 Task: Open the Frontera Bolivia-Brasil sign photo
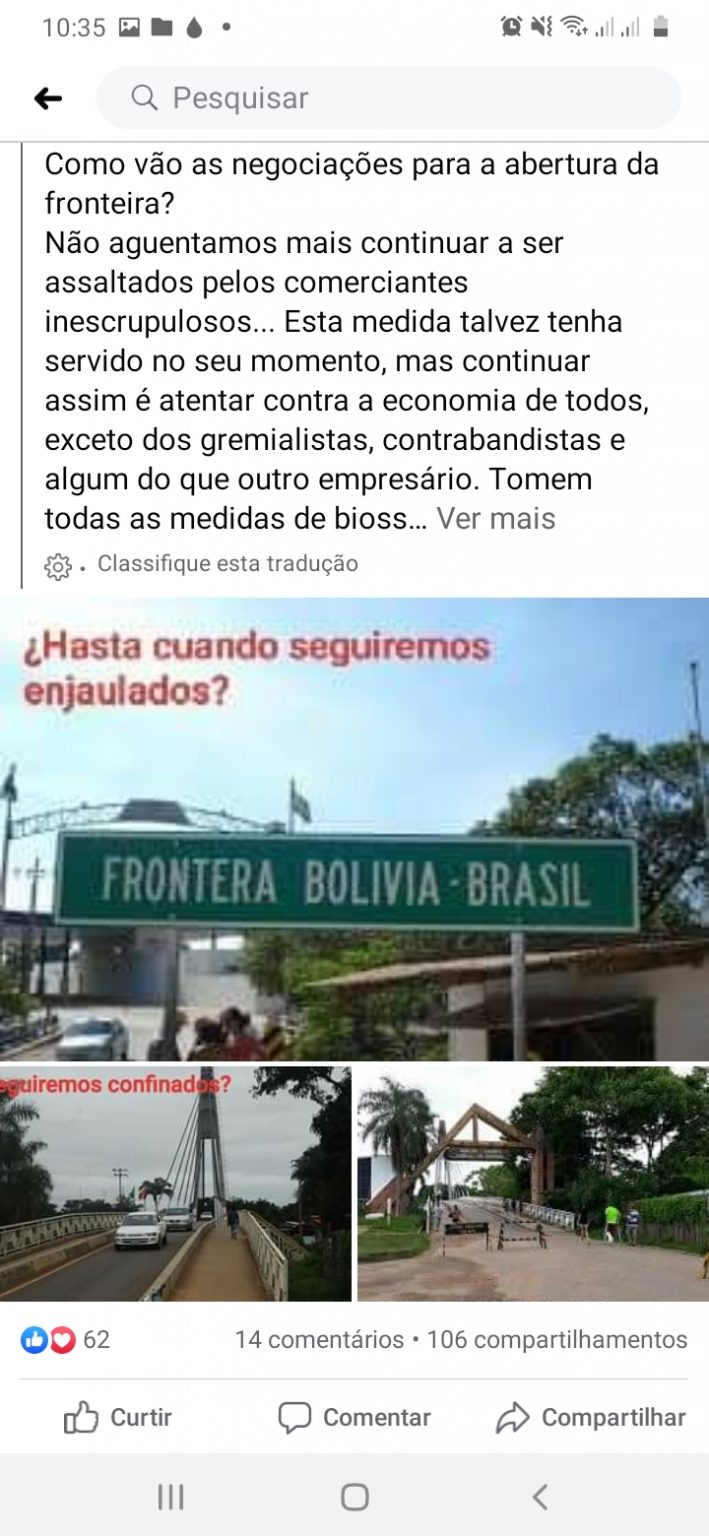click(x=354, y=830)
